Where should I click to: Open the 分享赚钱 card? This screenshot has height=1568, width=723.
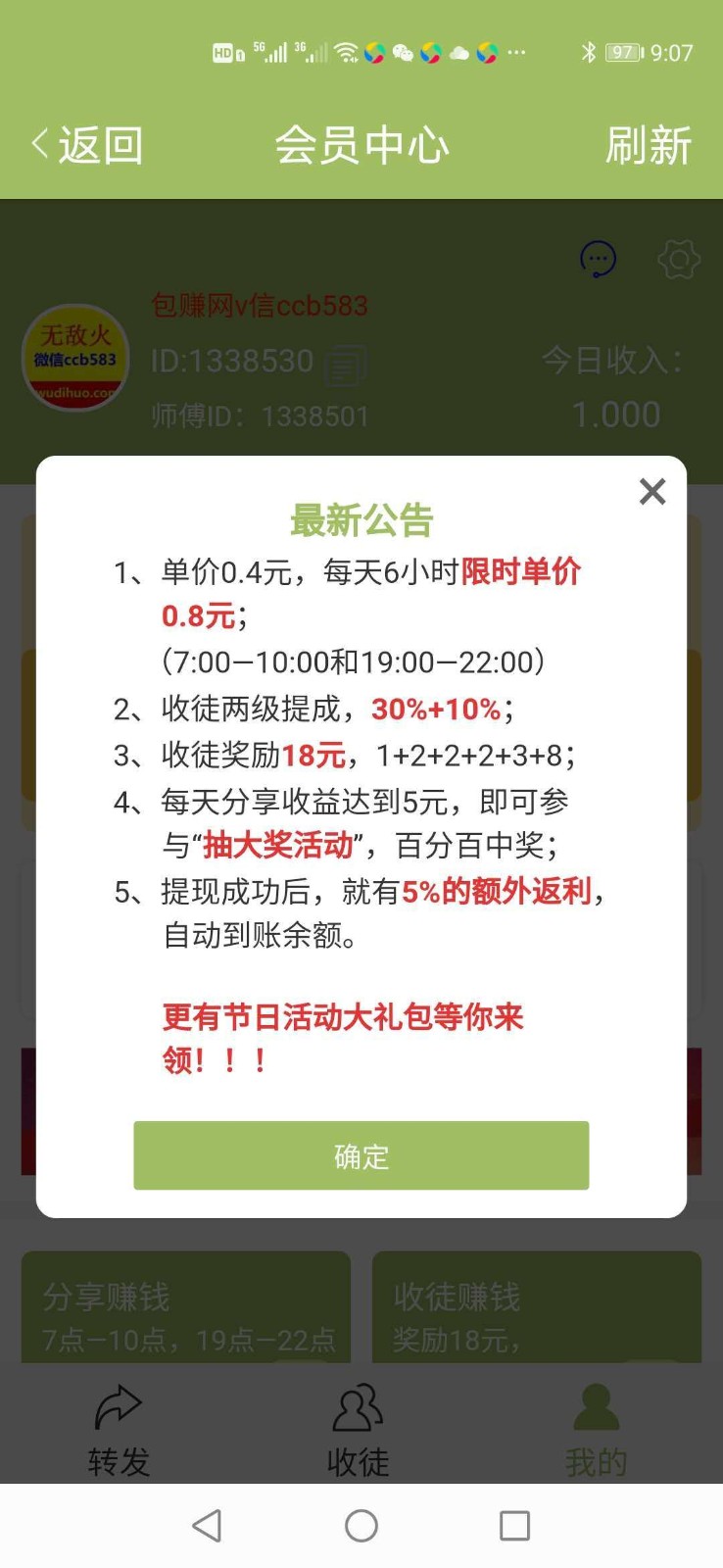186,1306
